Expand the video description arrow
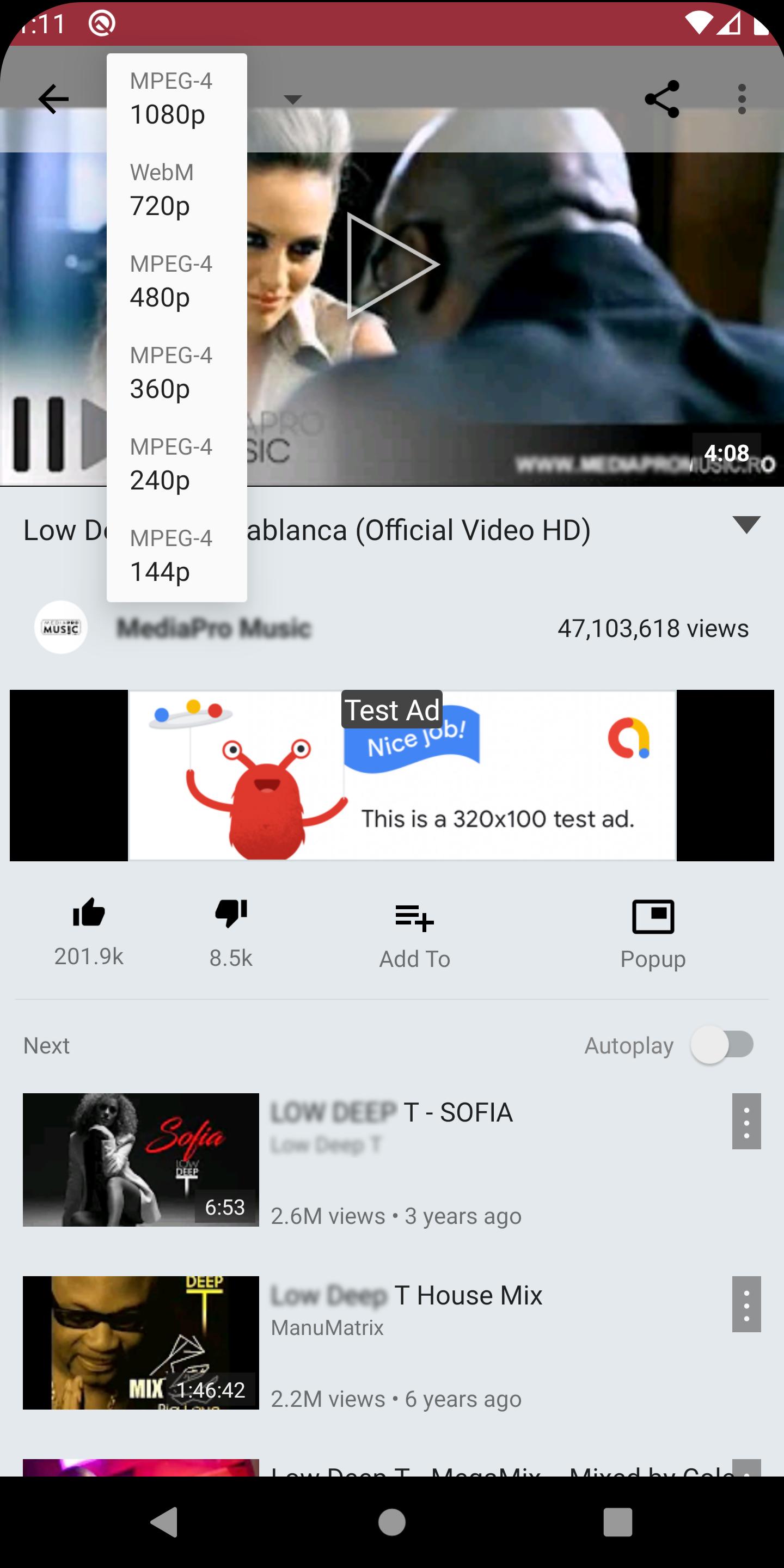The width and height of the screenshot is (784, 1568). [x=746, y=525]
